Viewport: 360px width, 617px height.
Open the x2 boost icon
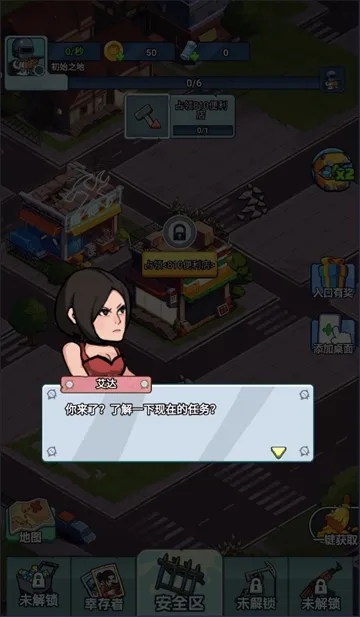[x=333, y=170]
